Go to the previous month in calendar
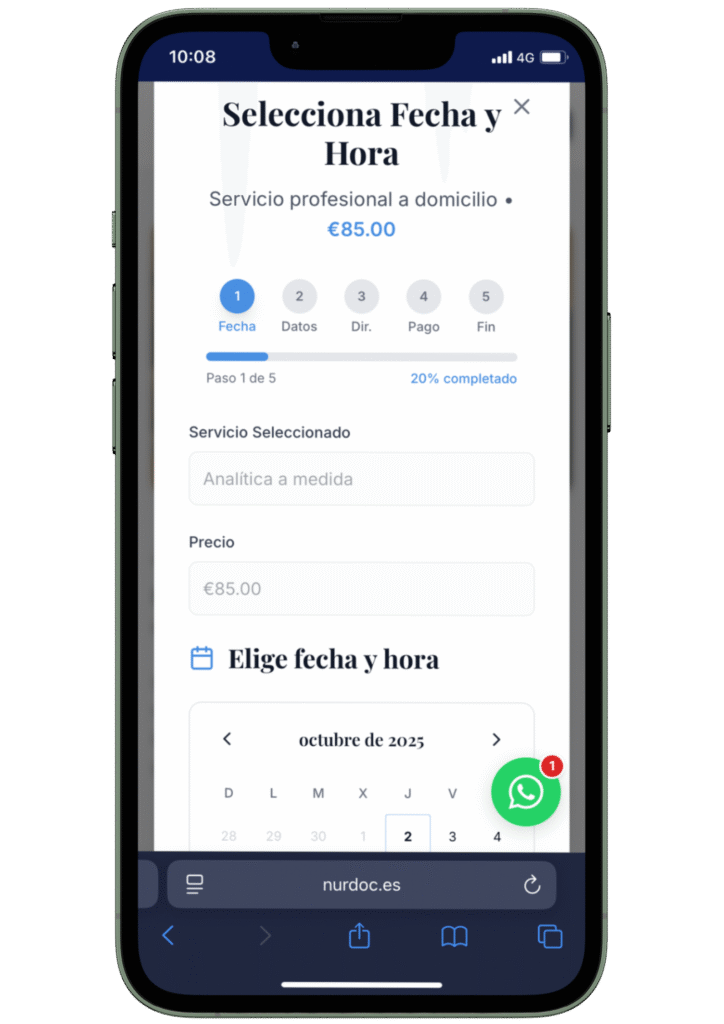Image resolution: width=724 pixels, height=1024 pixels. 227,739
